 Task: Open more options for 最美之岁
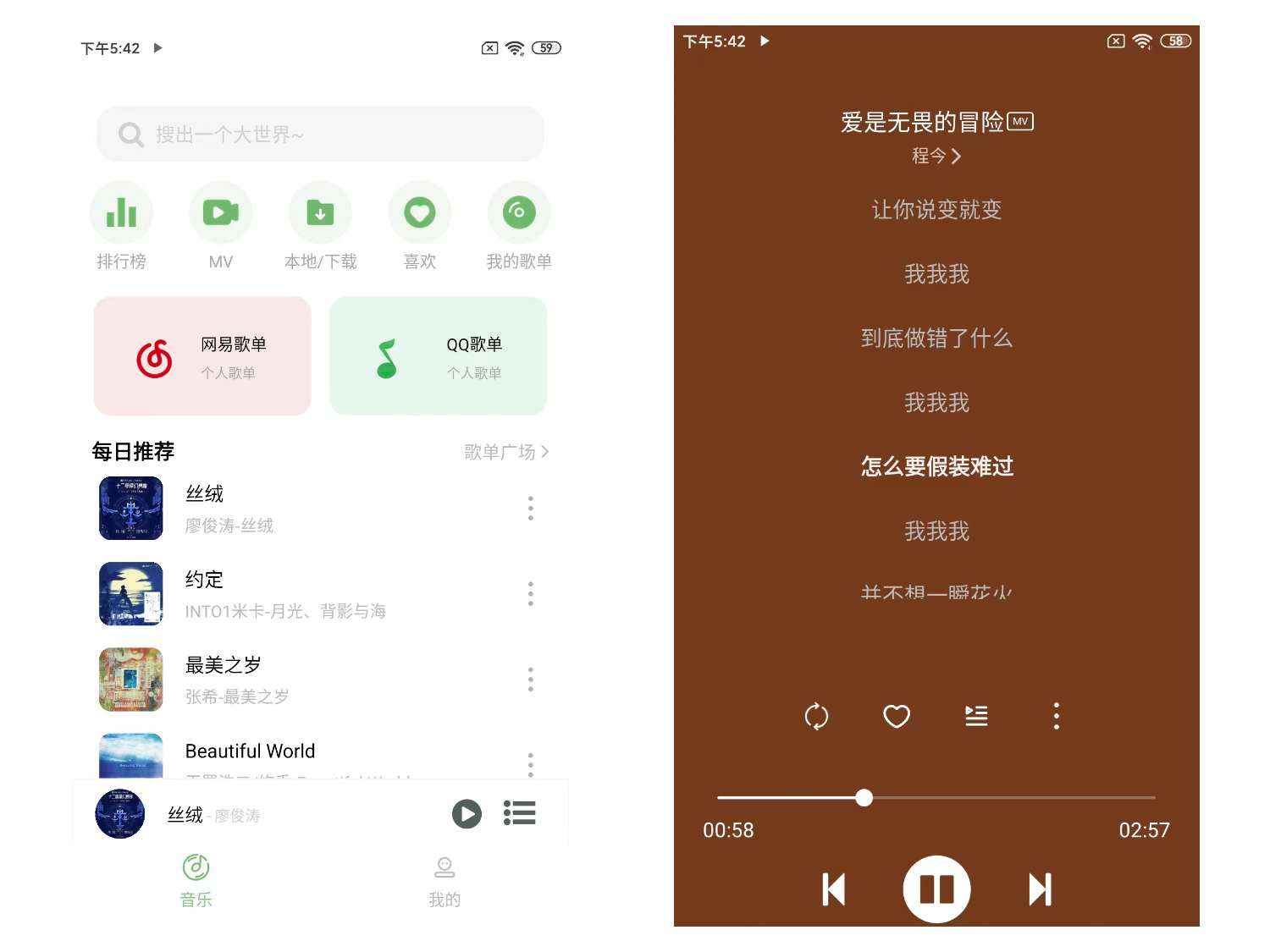(x=531, y=680)
